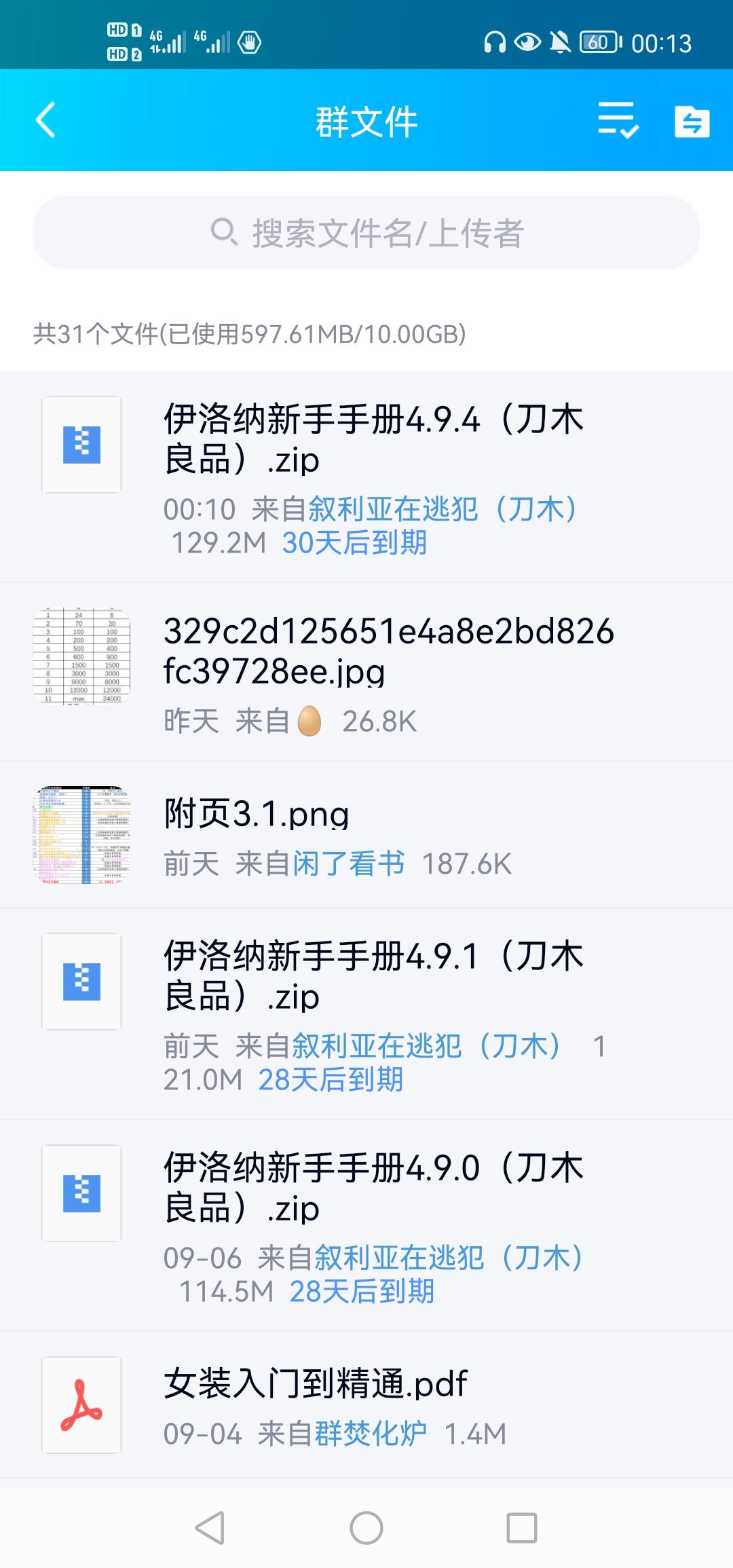The width and height of the screenshot is (733, 1568).
Task: Open 女装入门到精通.pdf document
Action: [316, 1383]
